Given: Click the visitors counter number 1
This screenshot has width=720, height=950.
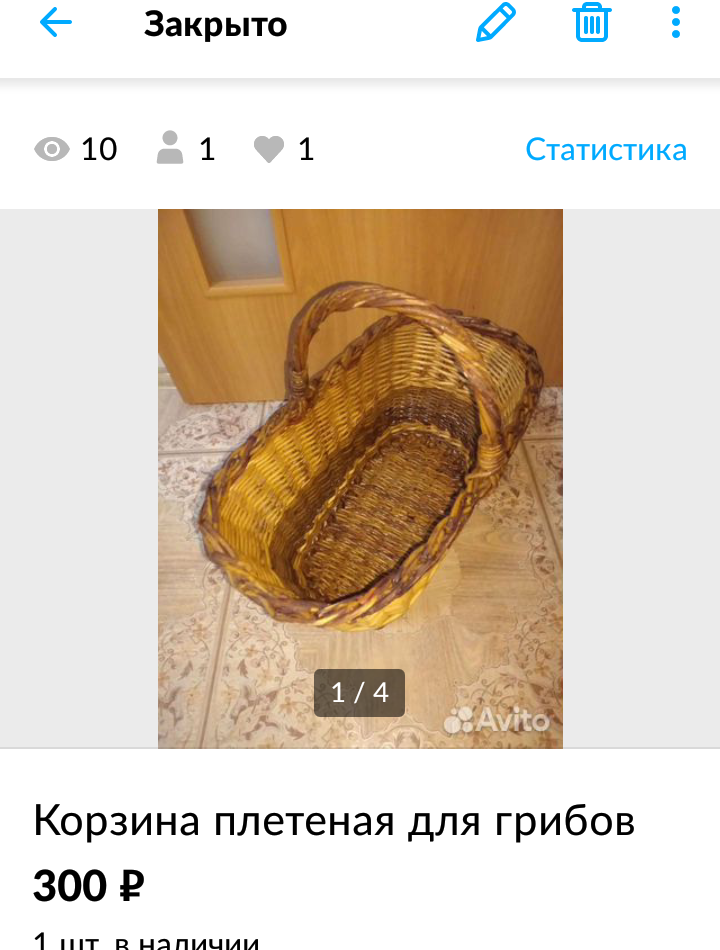Looking at the screenshot, I should [x=206, y=150].
